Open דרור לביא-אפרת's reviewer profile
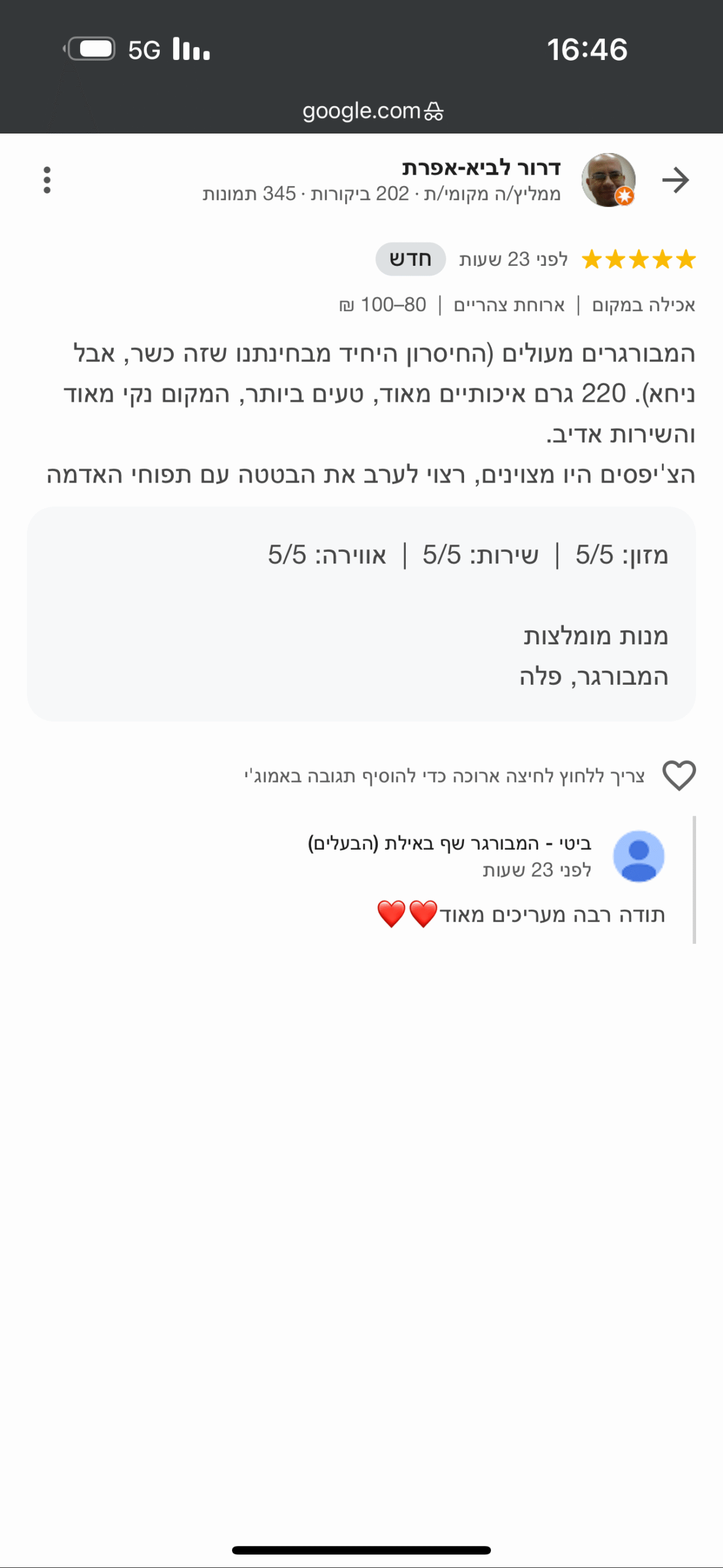The width and height of the screenshot is (723, 1568). [x=481, y=168]
